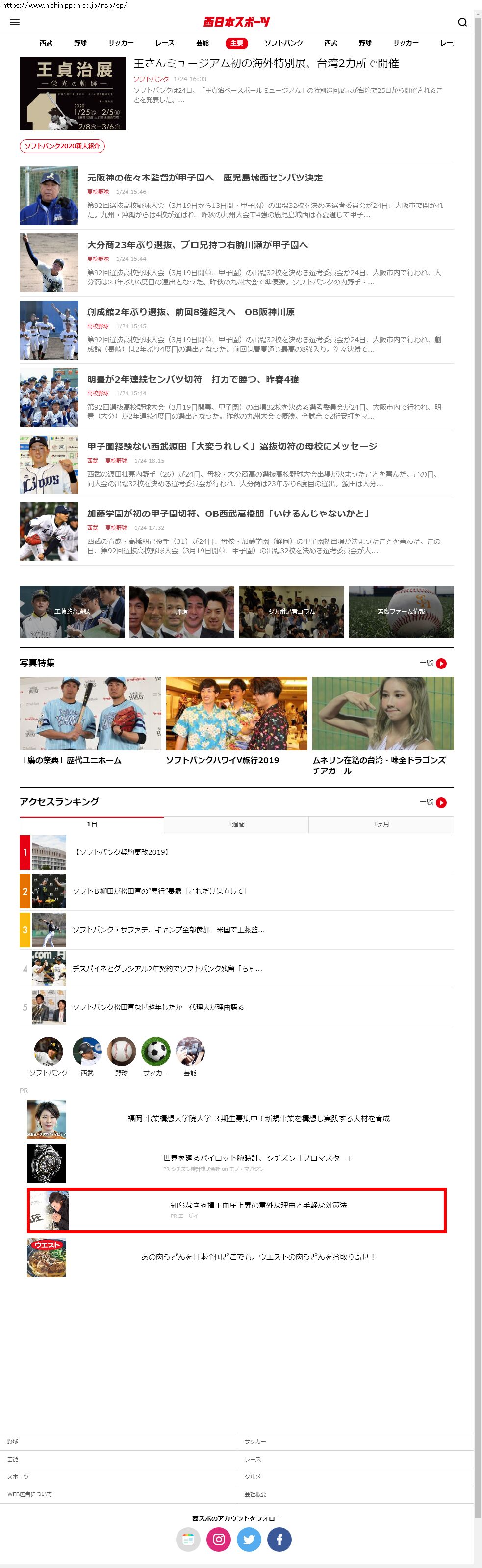Screen dimensions: 482x1568
Task: Open the 会社概要 footer link
Action: [255, 1494]
